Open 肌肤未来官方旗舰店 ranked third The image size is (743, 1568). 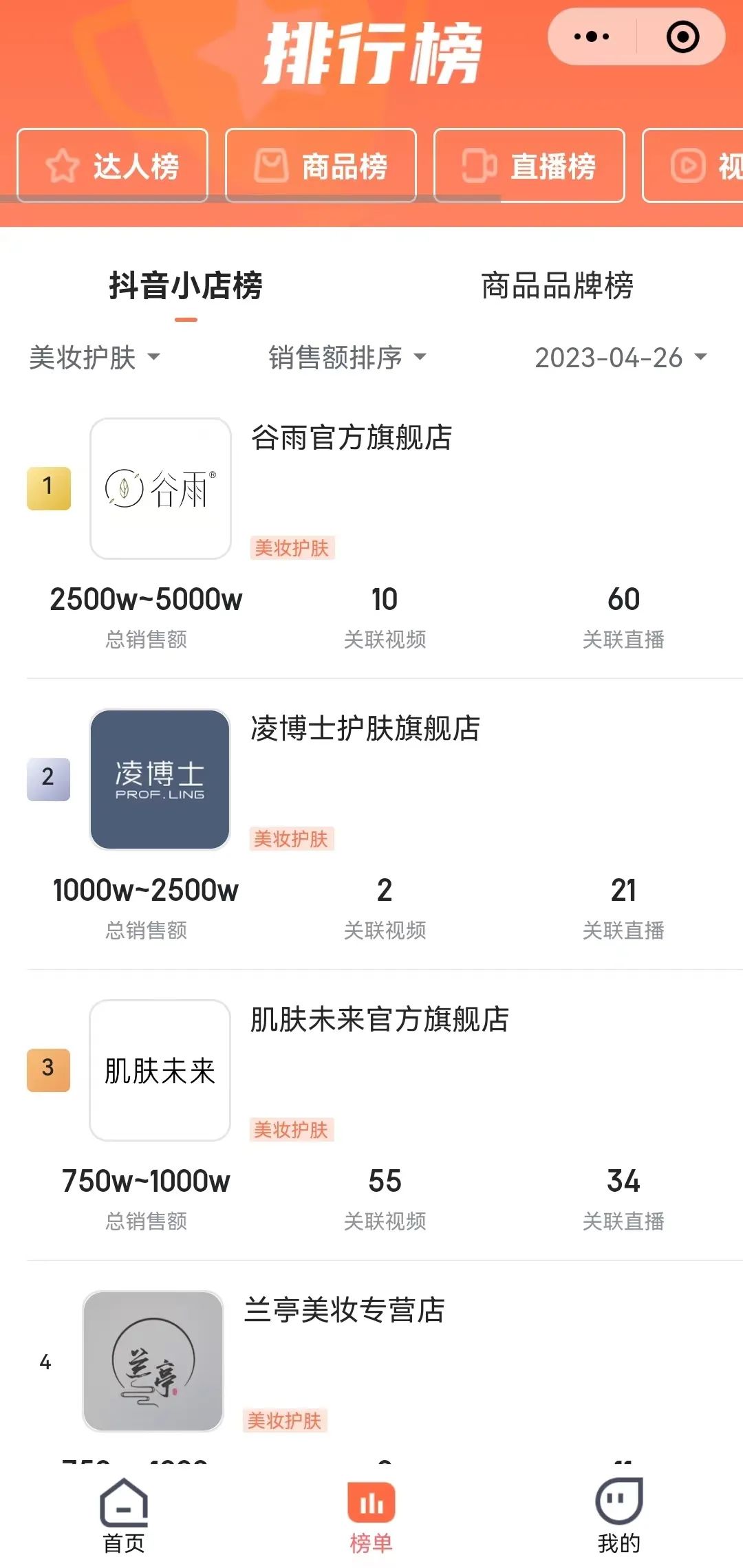(x=379, y=1019)
